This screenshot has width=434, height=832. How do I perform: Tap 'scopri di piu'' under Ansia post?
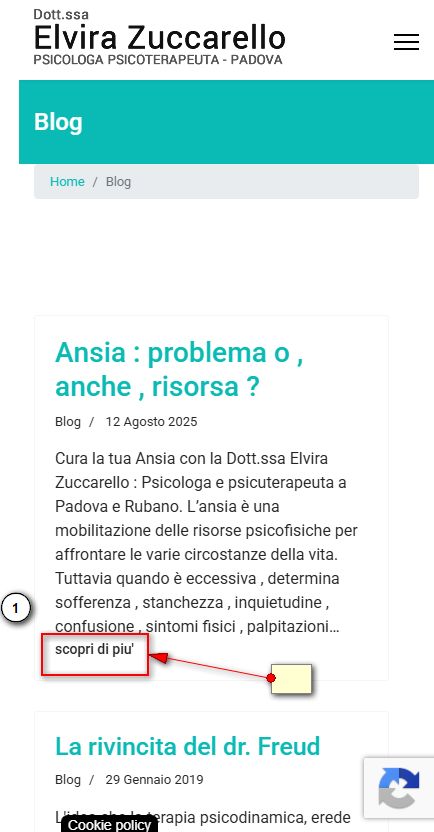pyautogui.click(x=94, y=650)
